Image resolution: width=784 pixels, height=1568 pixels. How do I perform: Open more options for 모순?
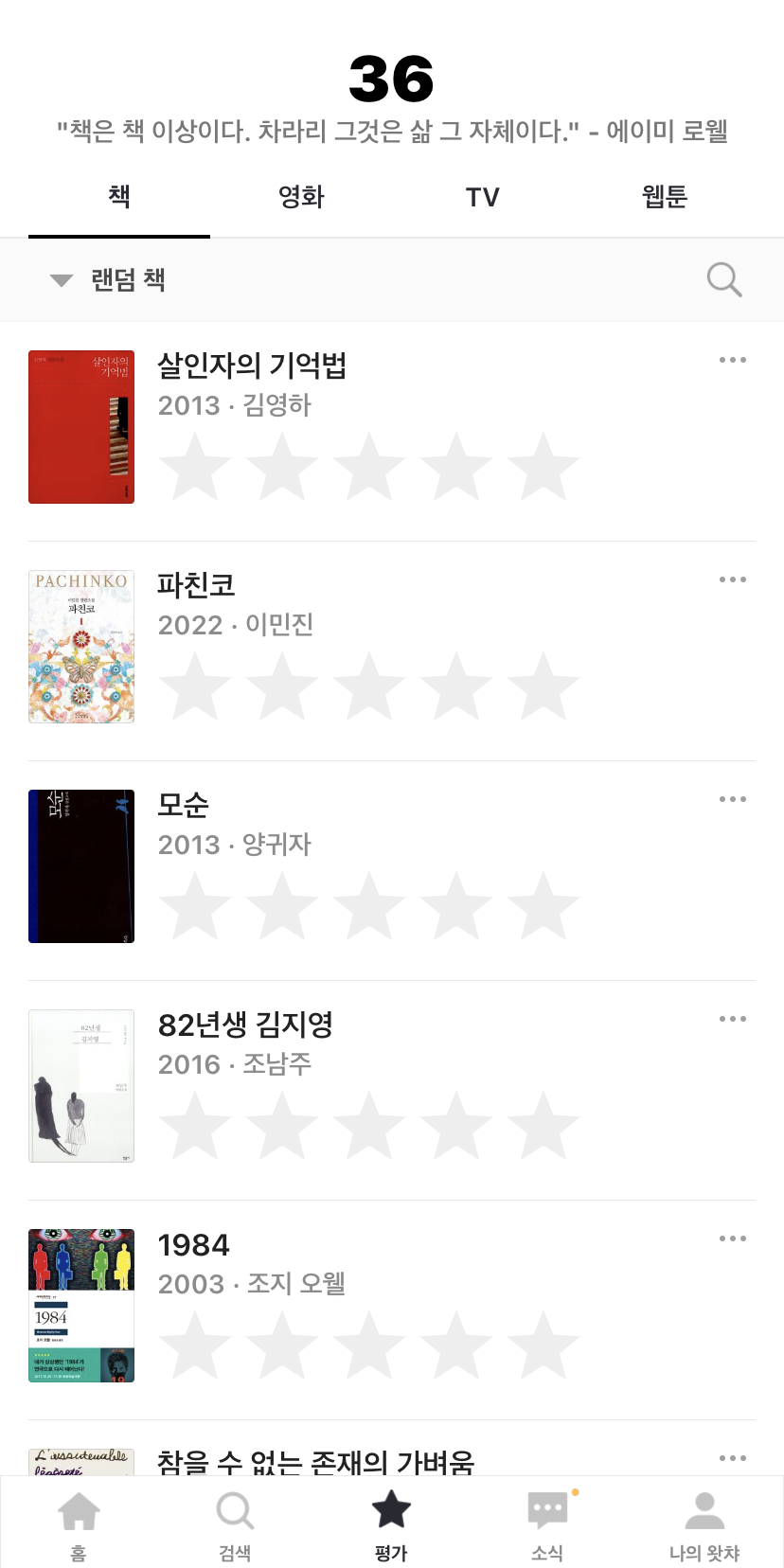tap(732, 799)
